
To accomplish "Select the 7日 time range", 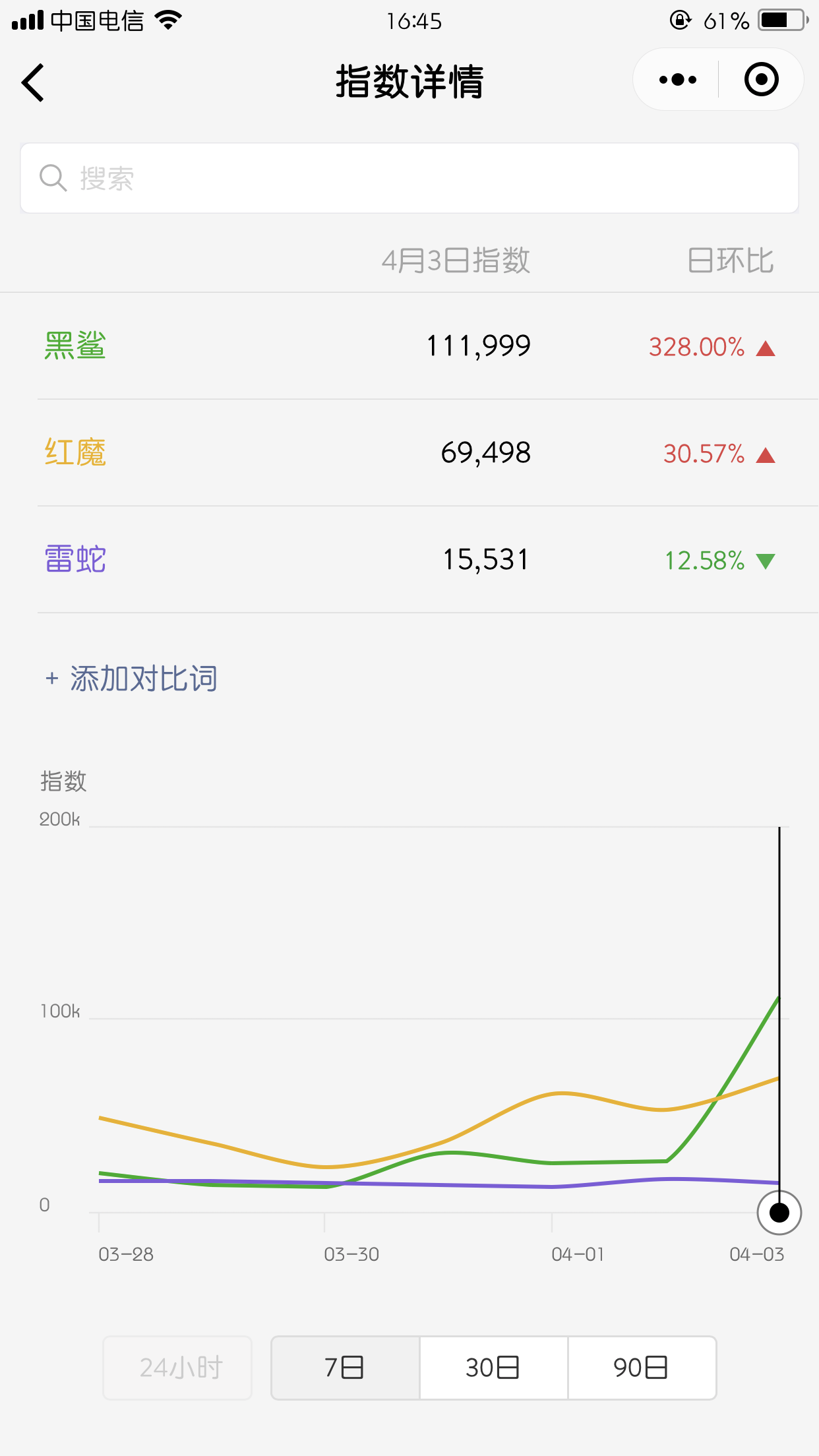I will (x=346, y=1368).
